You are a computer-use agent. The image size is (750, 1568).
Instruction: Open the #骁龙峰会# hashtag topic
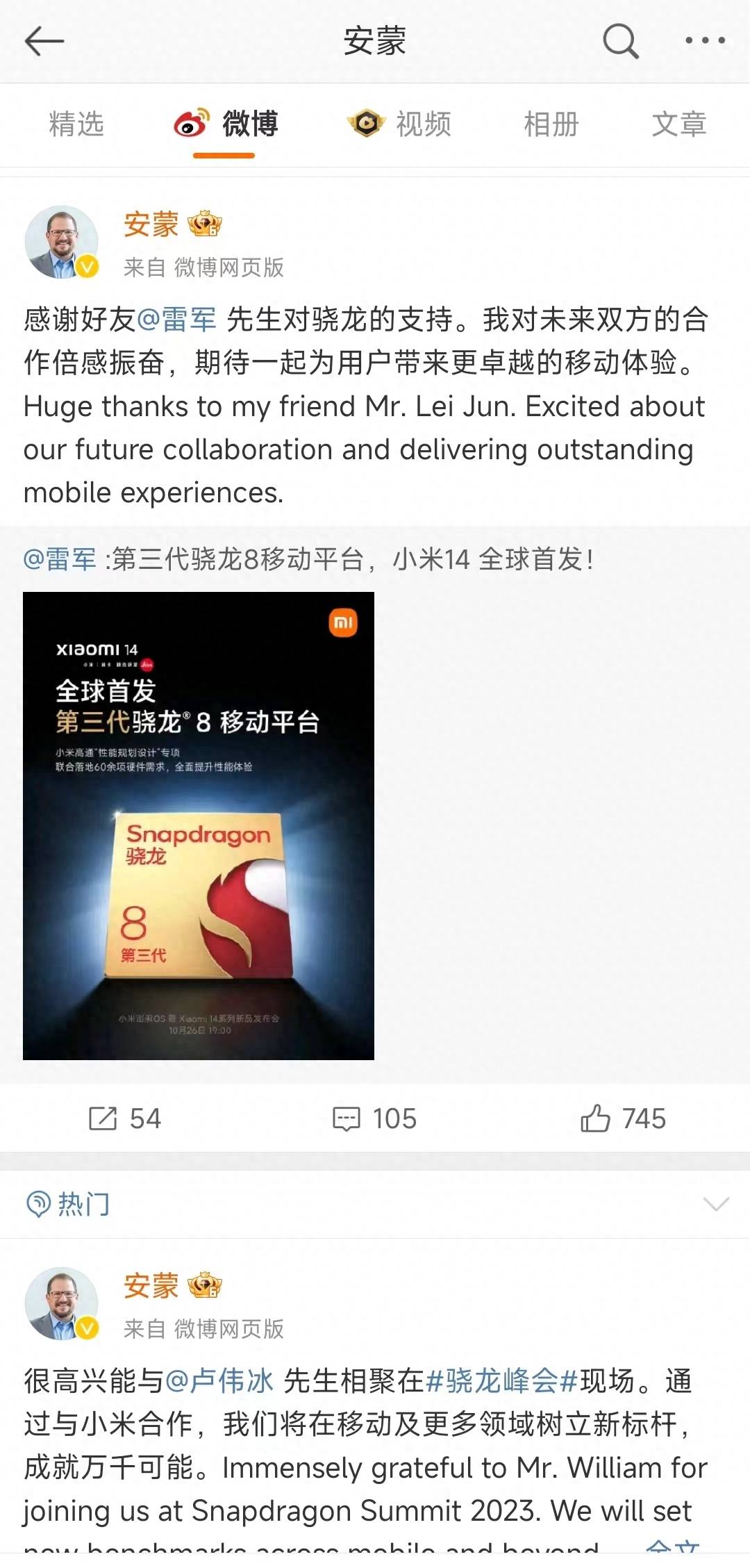501,1381
